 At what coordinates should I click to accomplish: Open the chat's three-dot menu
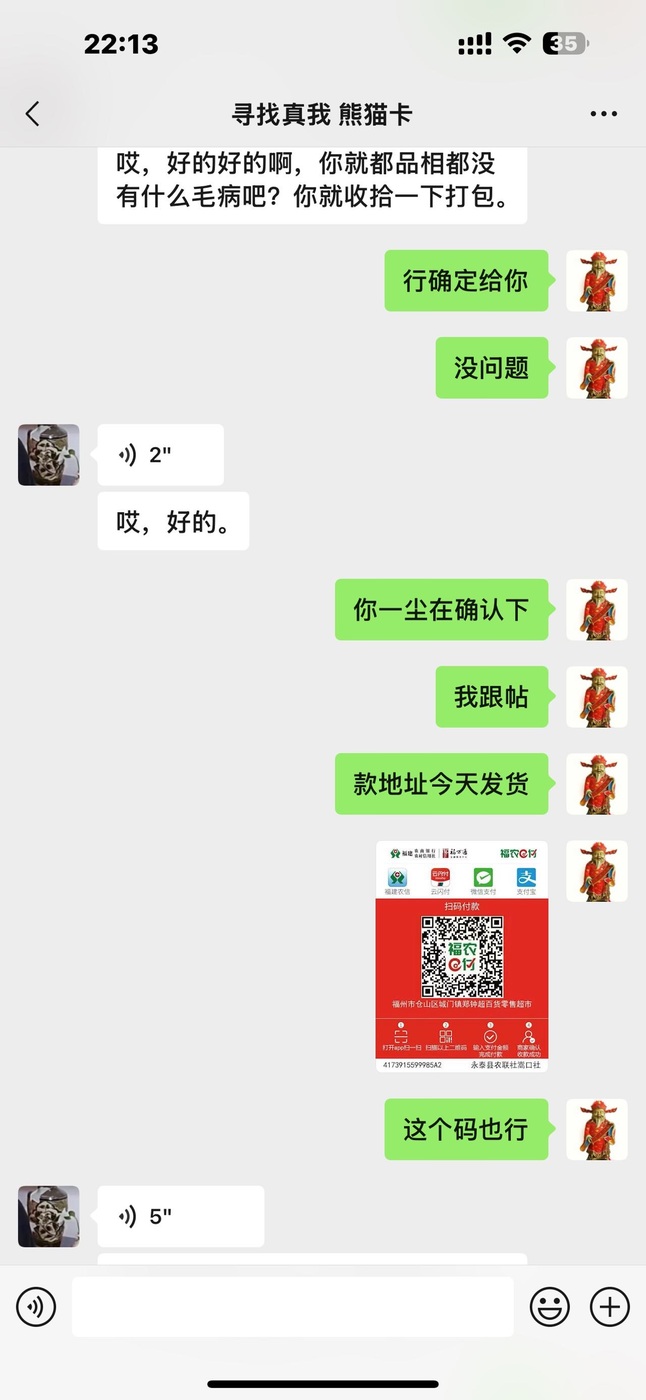click(x=603, y=114)
